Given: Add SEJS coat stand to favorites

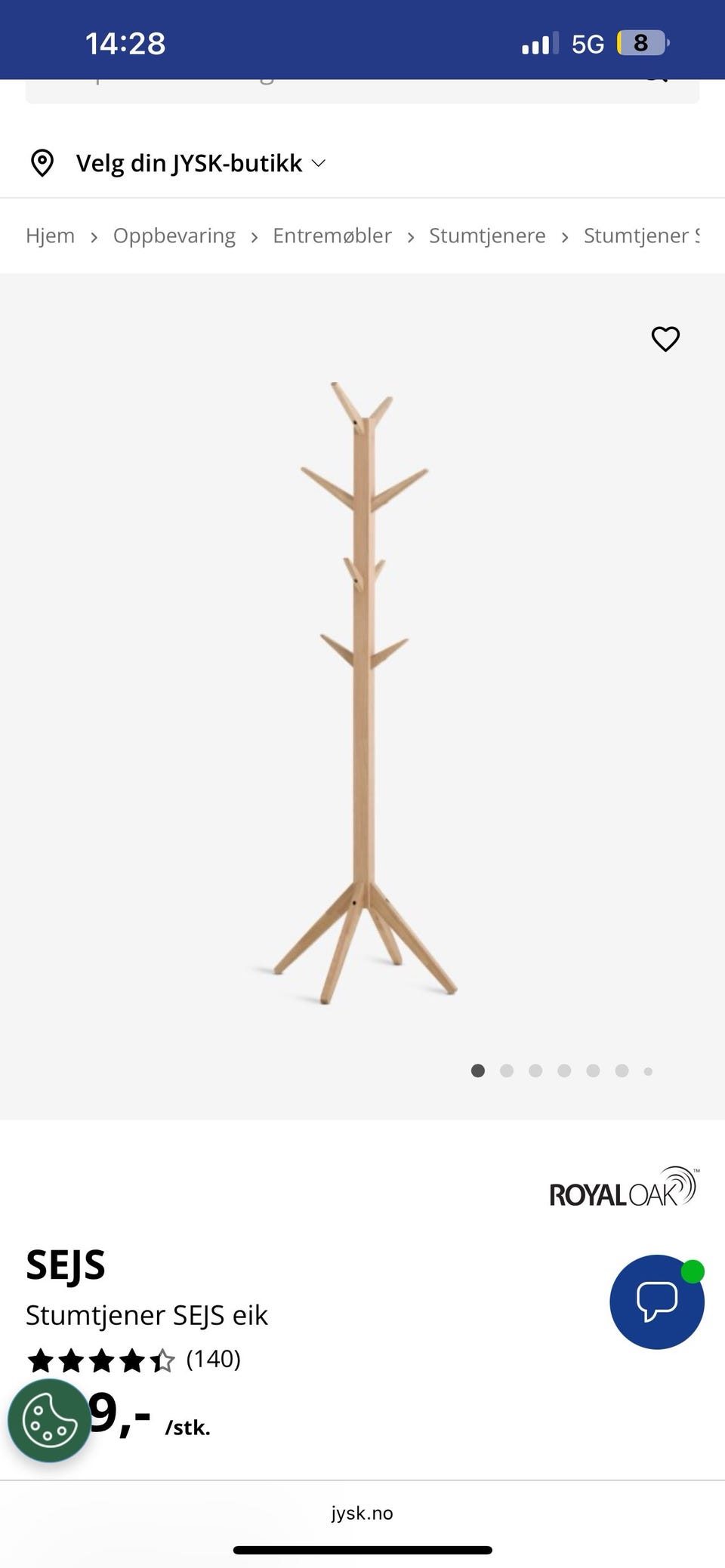Looking at the screenshot, I should [x=665, y=339].
